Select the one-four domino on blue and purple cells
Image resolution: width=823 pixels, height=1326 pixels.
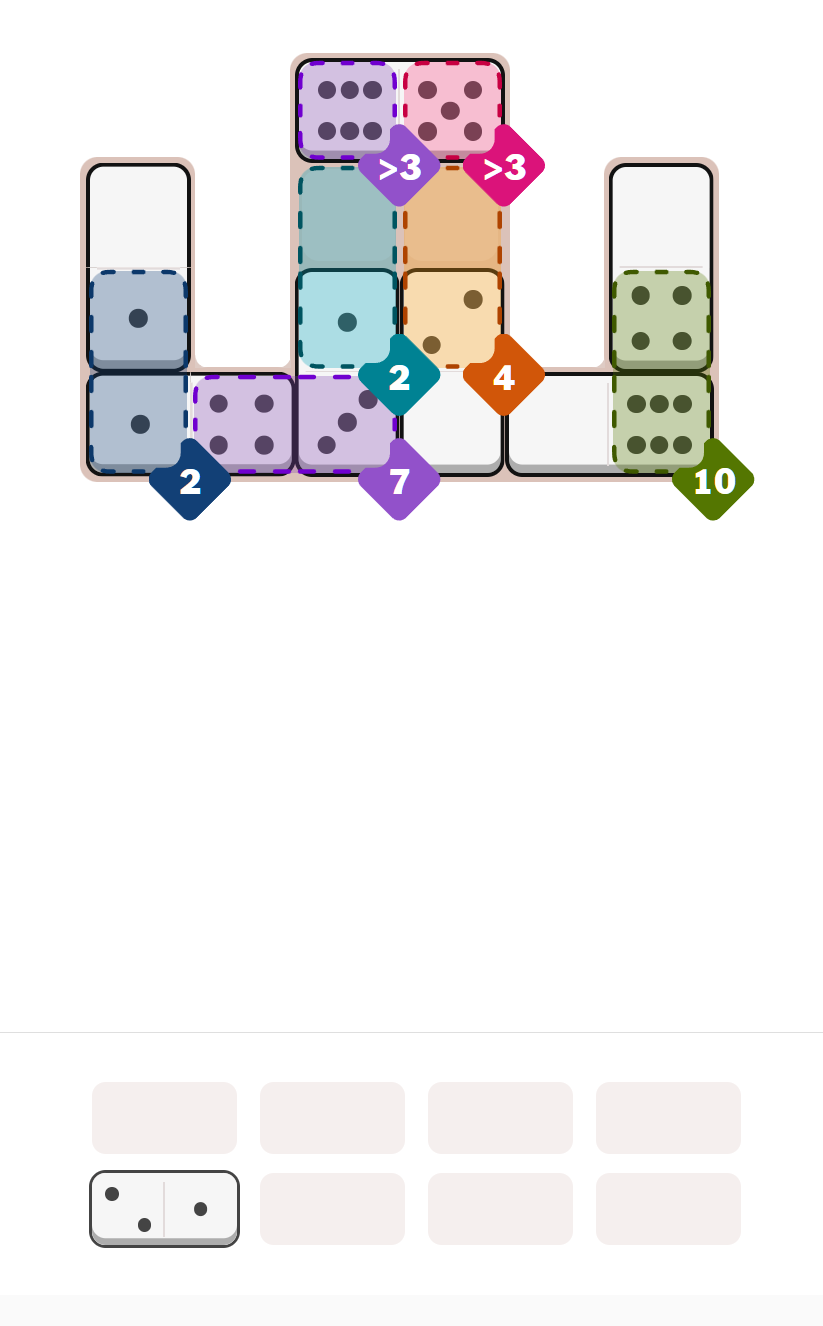coord(190,423)
